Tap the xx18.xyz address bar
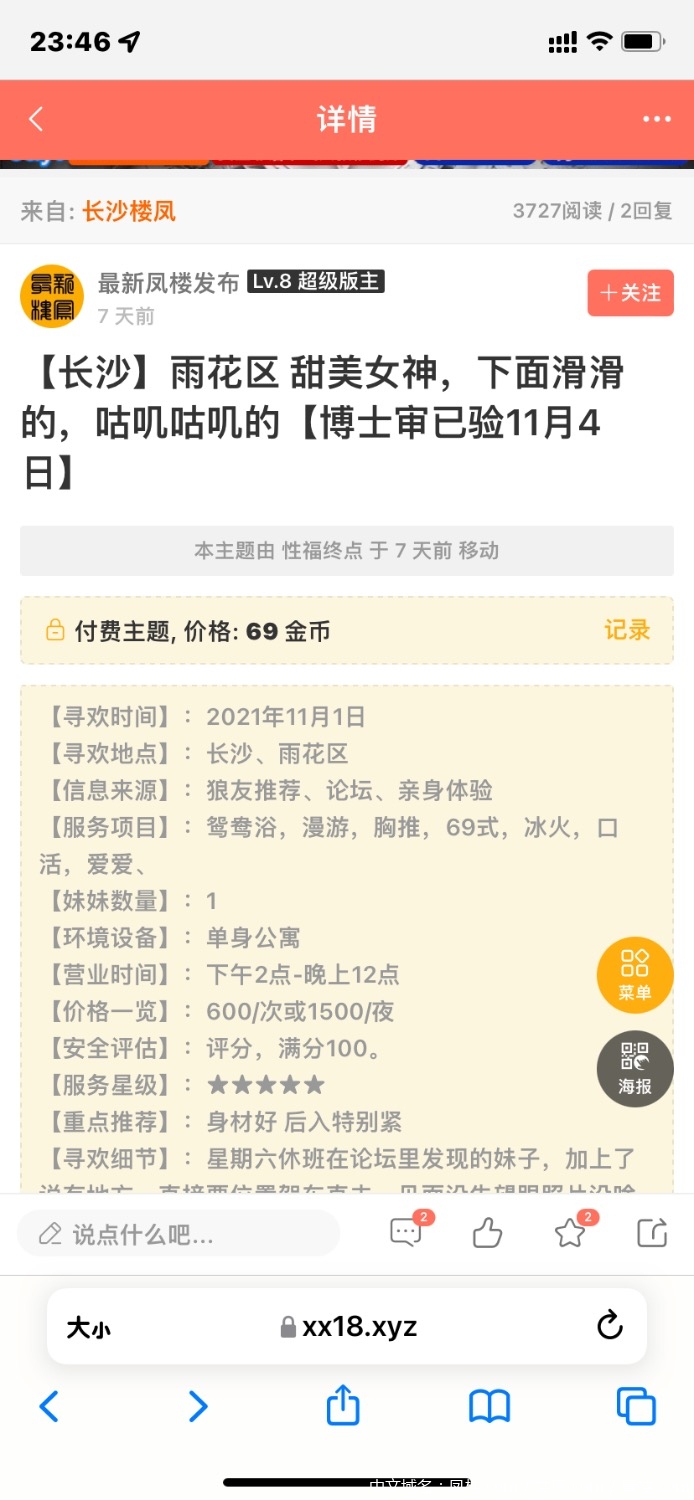Screen dimensions: 694x1500 pos(348,1327)
